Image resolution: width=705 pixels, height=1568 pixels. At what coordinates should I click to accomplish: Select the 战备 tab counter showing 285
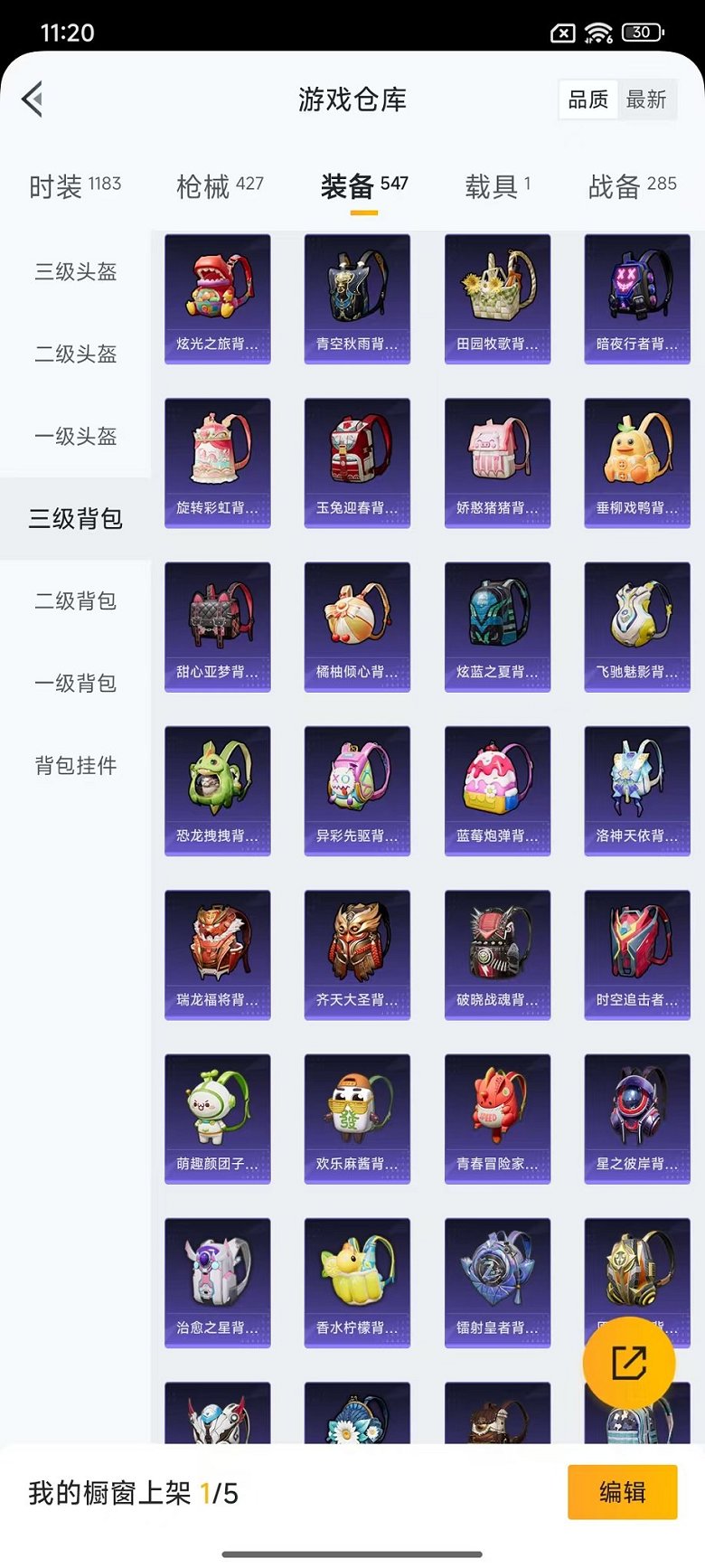(x=630, y=185)
